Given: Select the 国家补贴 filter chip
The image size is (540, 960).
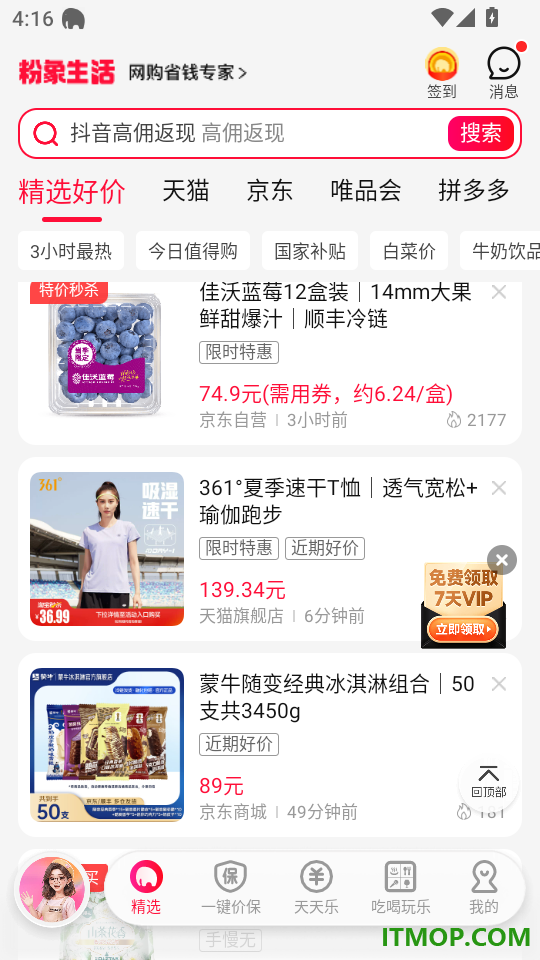Looking at the screenshot, I should click(310, 251).
